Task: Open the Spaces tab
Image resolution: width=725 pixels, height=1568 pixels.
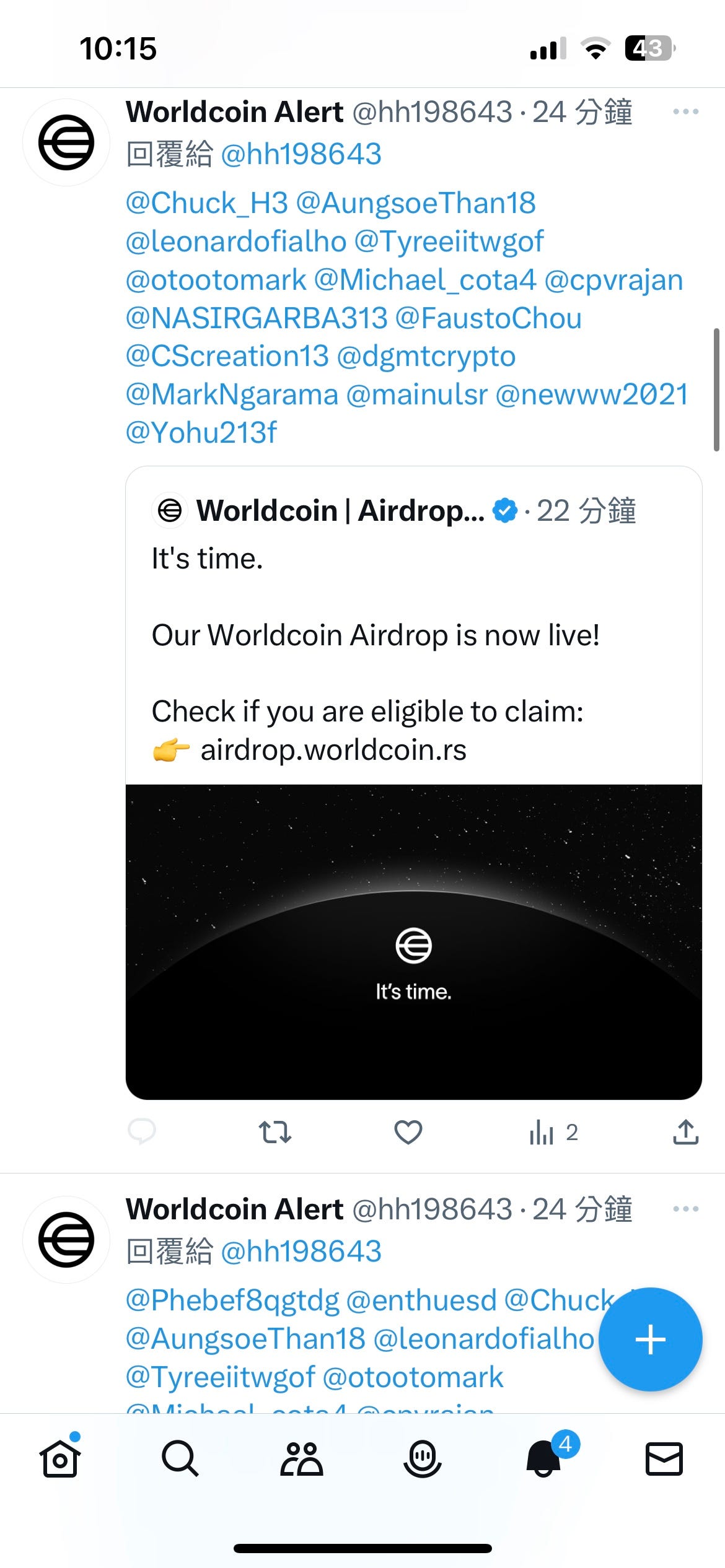Action: click(x=422, y=1459)
